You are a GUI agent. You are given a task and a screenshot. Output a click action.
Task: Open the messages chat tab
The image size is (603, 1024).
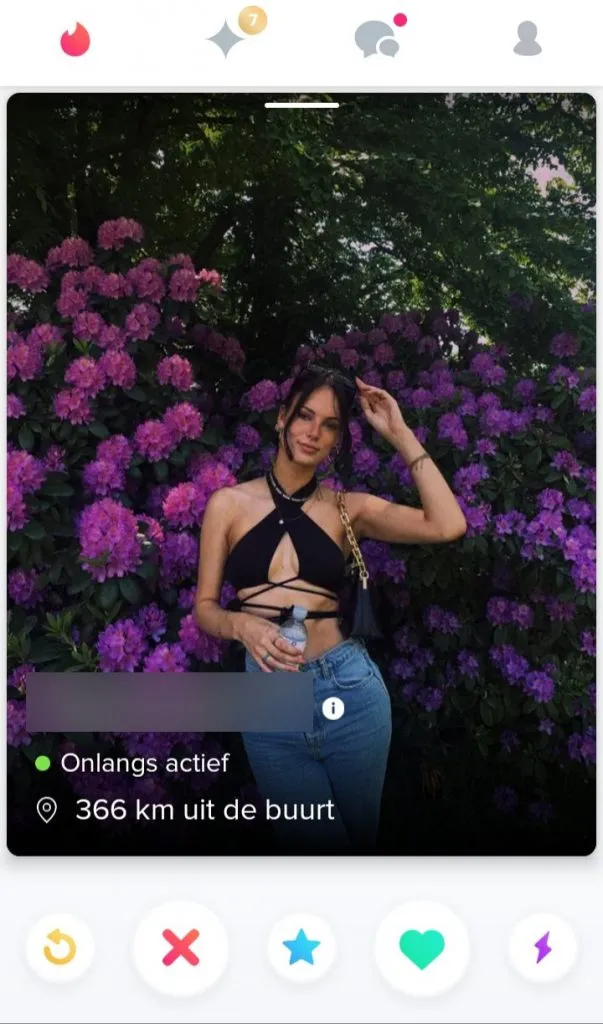click(x=377, y=39)
